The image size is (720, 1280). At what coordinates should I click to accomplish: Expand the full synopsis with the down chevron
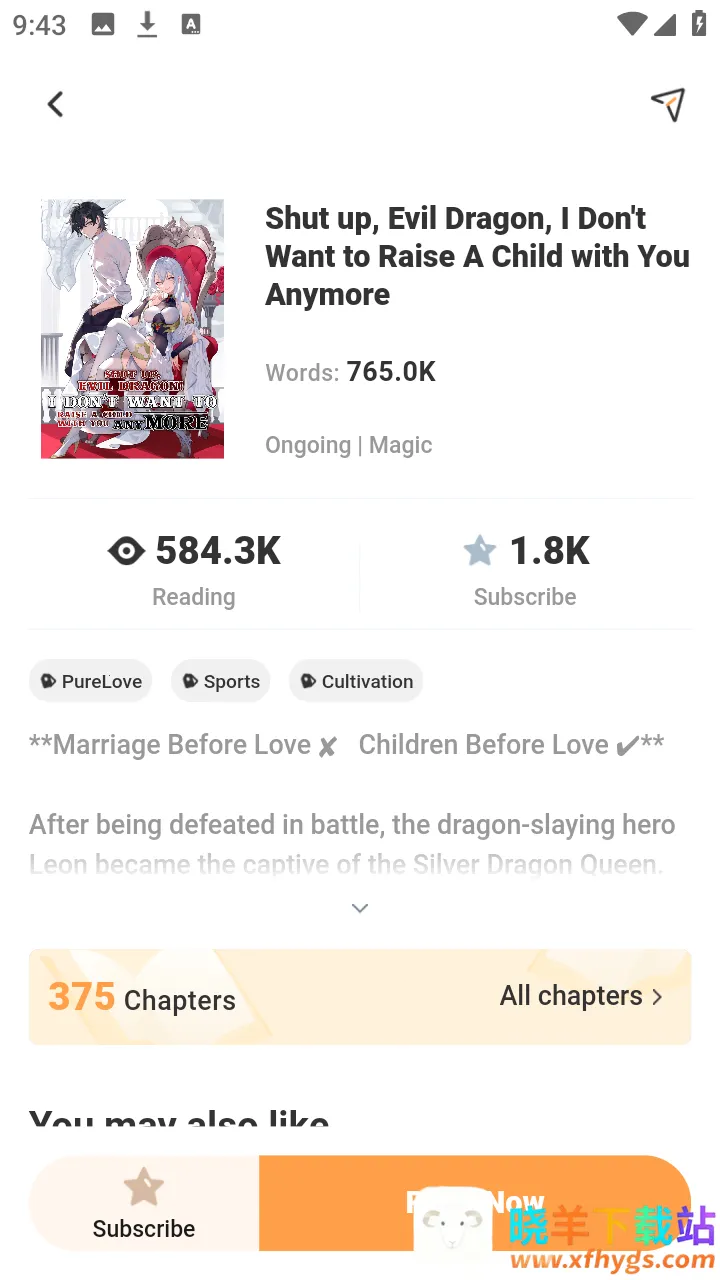tap(360, 908)
